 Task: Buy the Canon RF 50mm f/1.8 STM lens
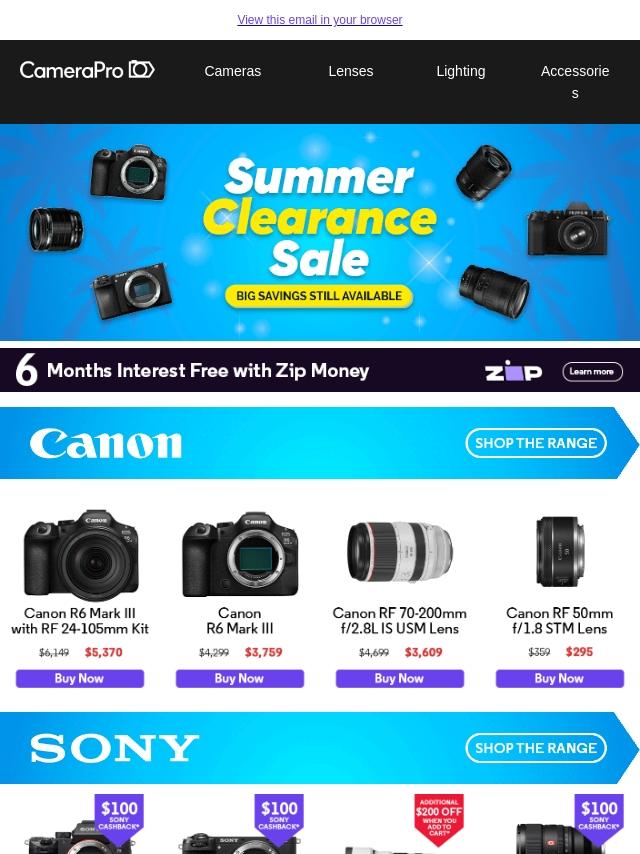point(560,678)
